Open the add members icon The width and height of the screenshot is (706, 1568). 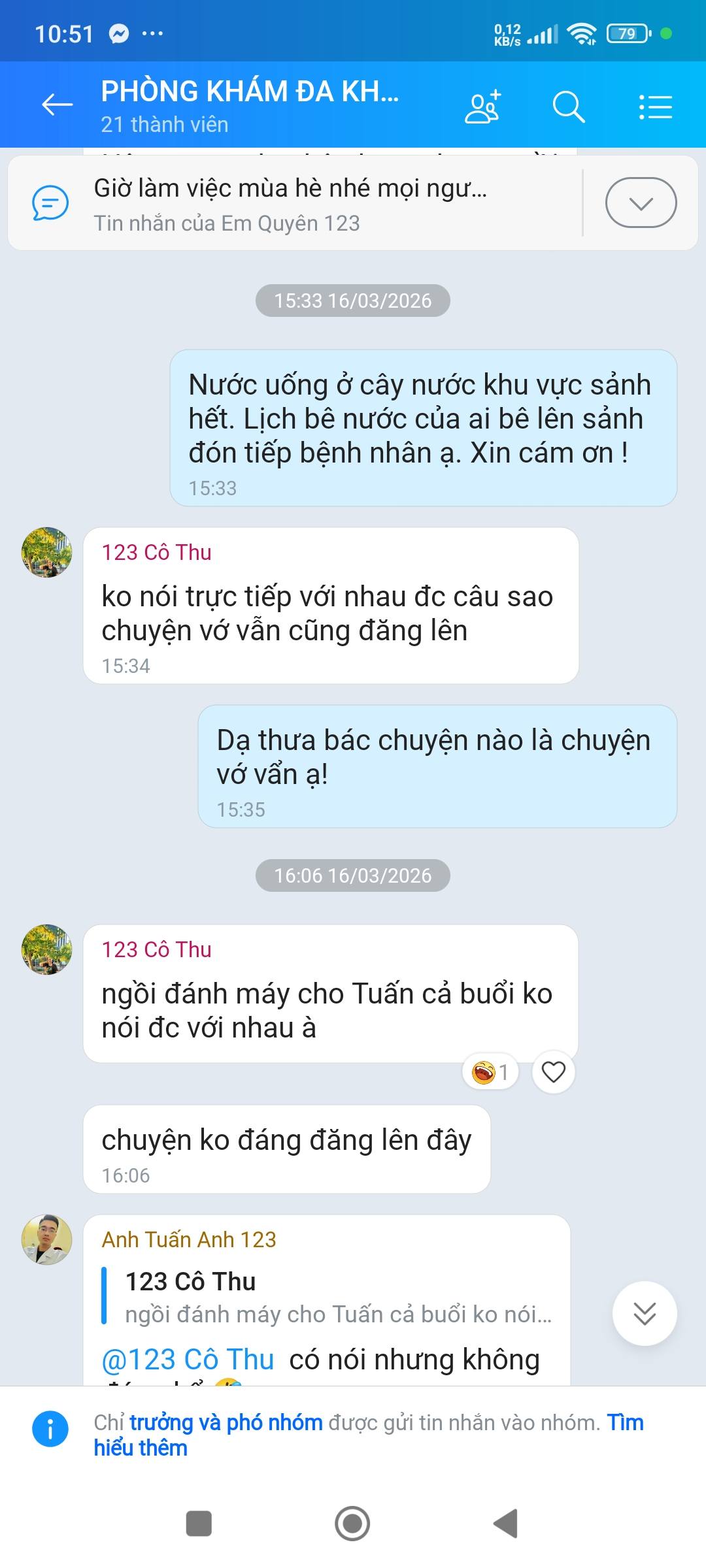click(x=482, y=106)
